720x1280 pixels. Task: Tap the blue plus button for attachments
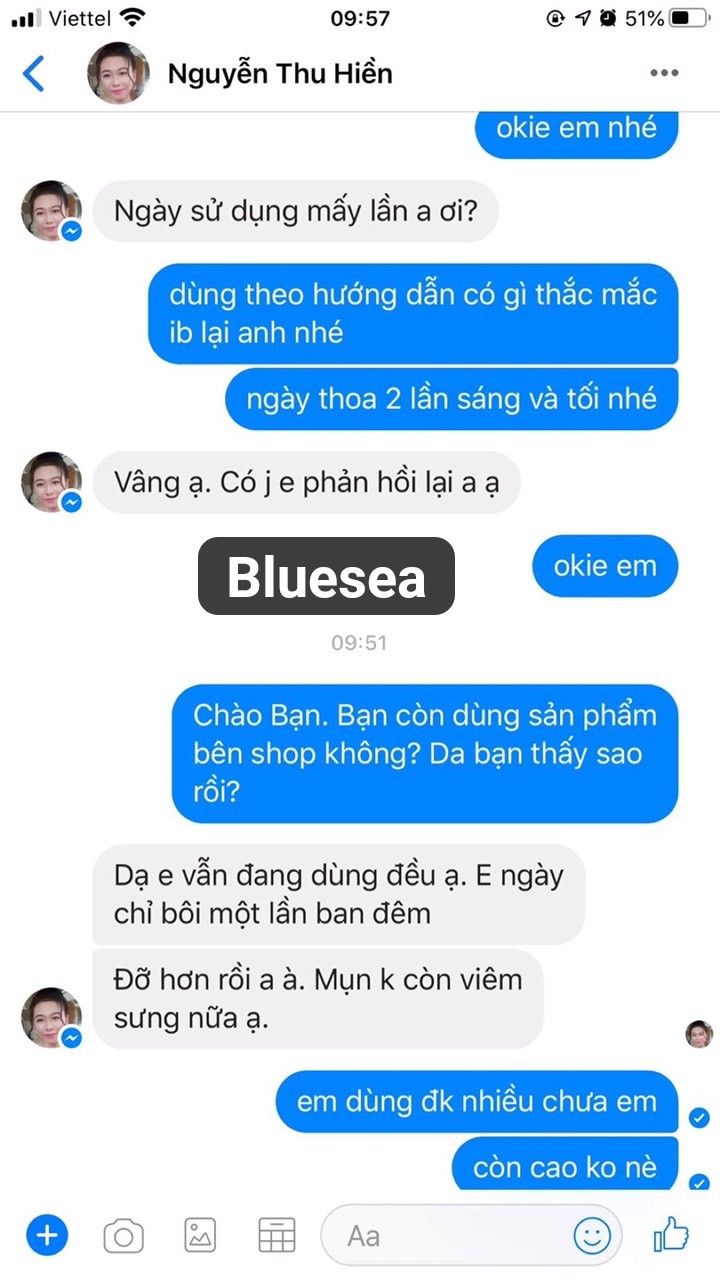[47, 1235]
